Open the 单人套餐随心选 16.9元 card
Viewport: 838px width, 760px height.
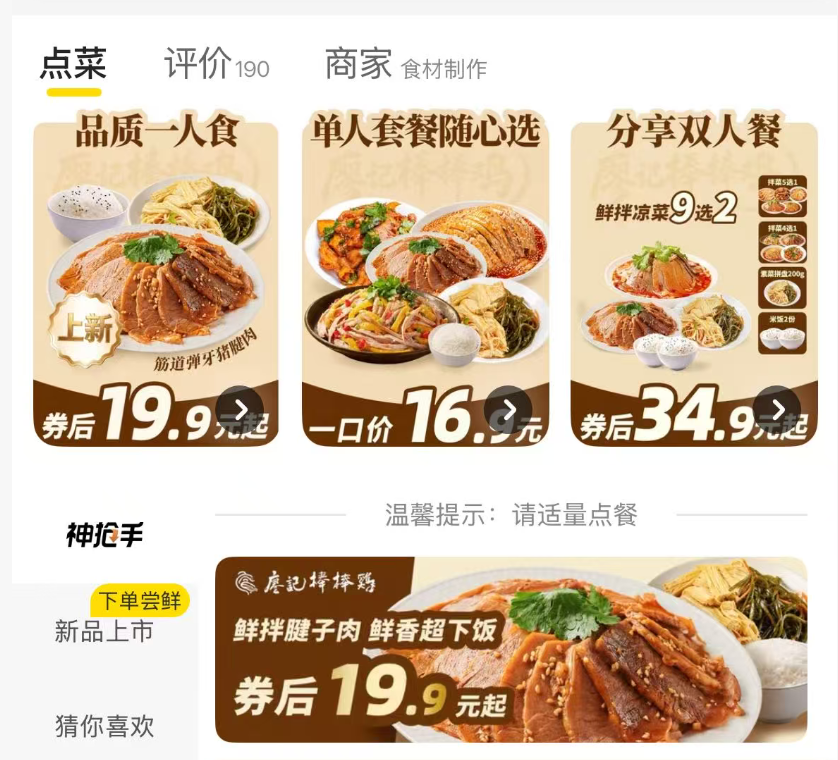click(425, 278)
